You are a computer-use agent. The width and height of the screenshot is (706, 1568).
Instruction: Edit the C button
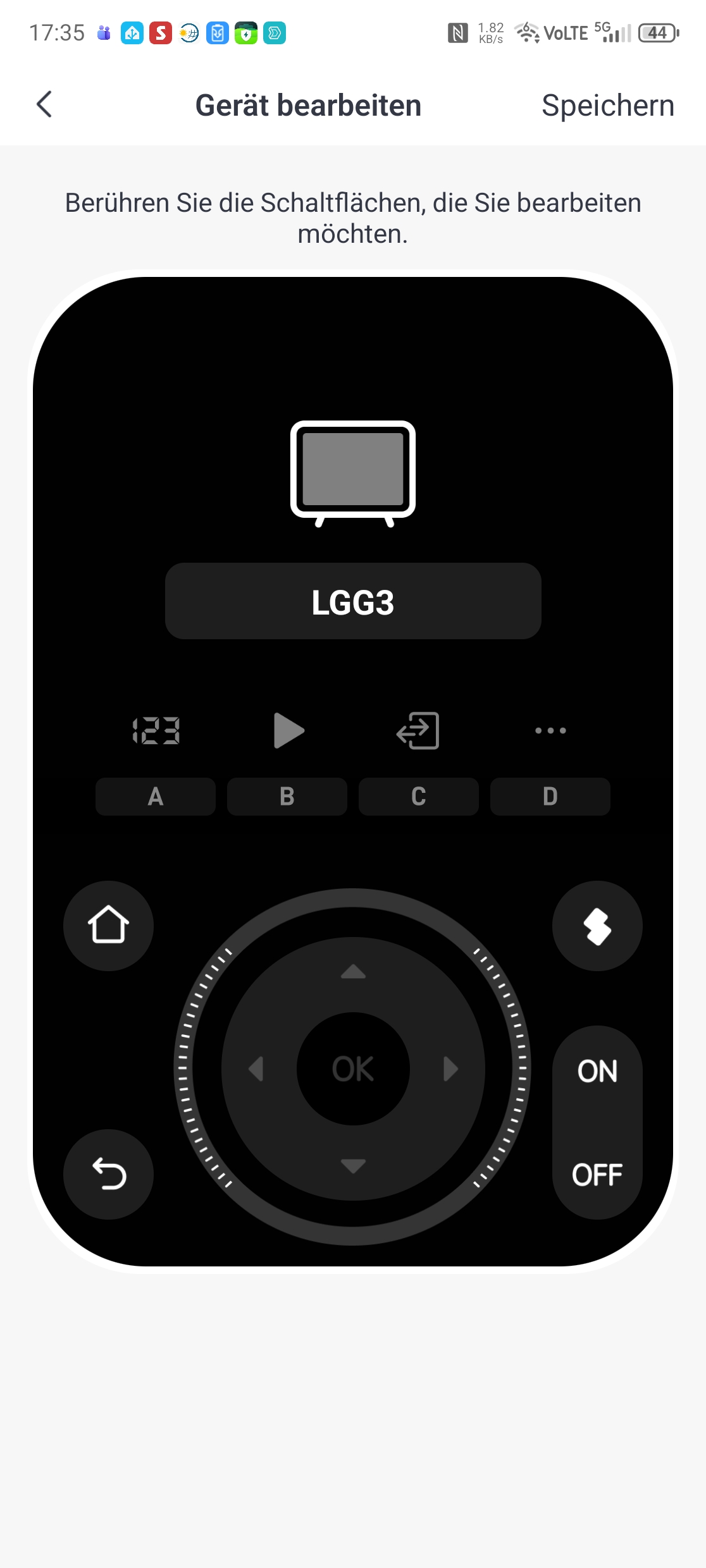[x=419, y=797]
